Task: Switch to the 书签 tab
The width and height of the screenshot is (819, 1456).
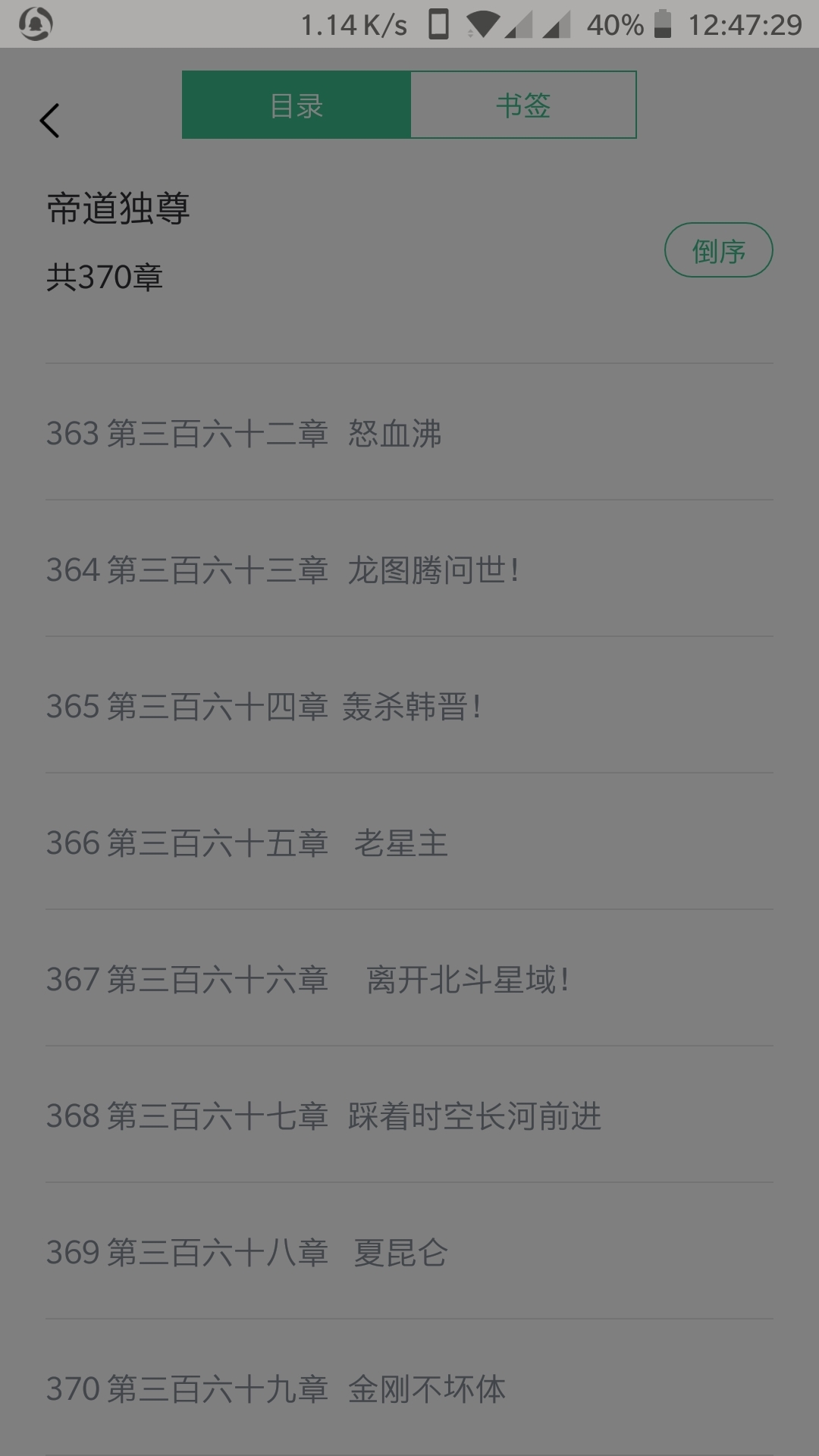Action: tap(523, 105)
